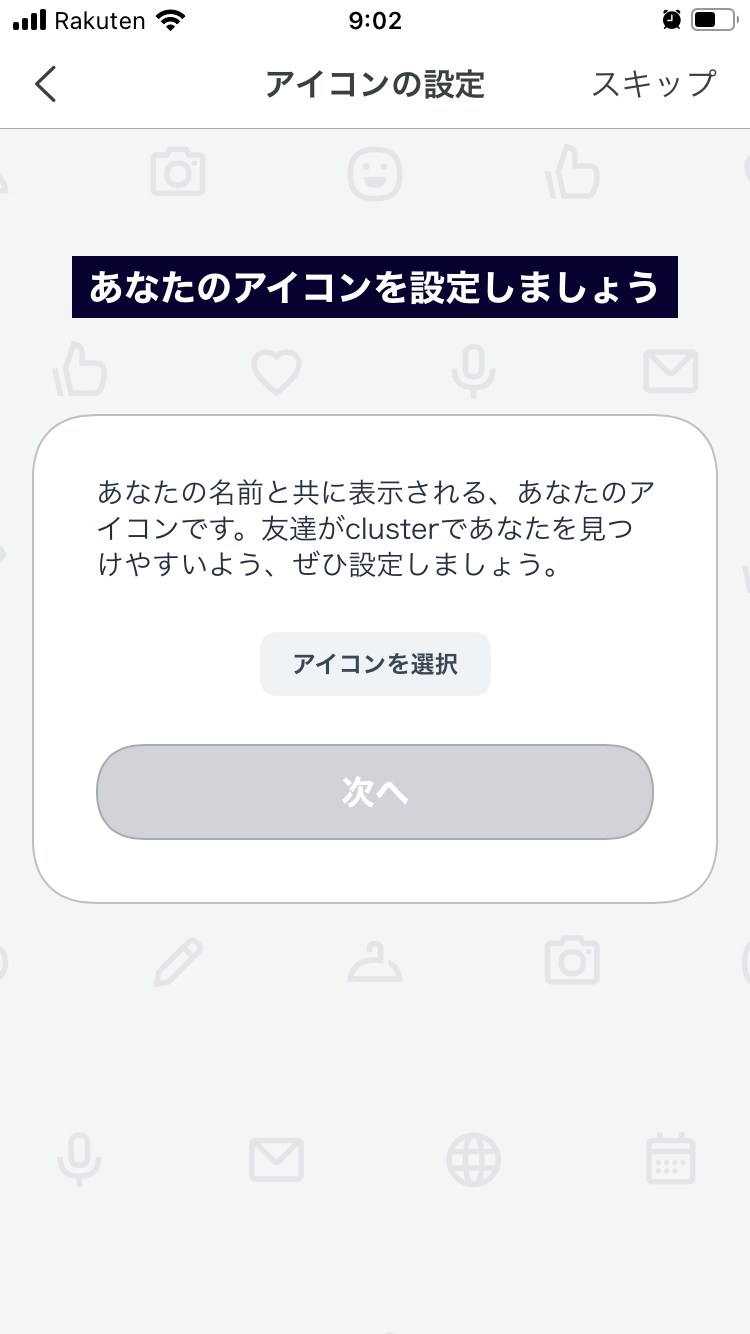Click the clothes hanger icon below the card
Screen dimensions: 750x1334
pos(375,963)
